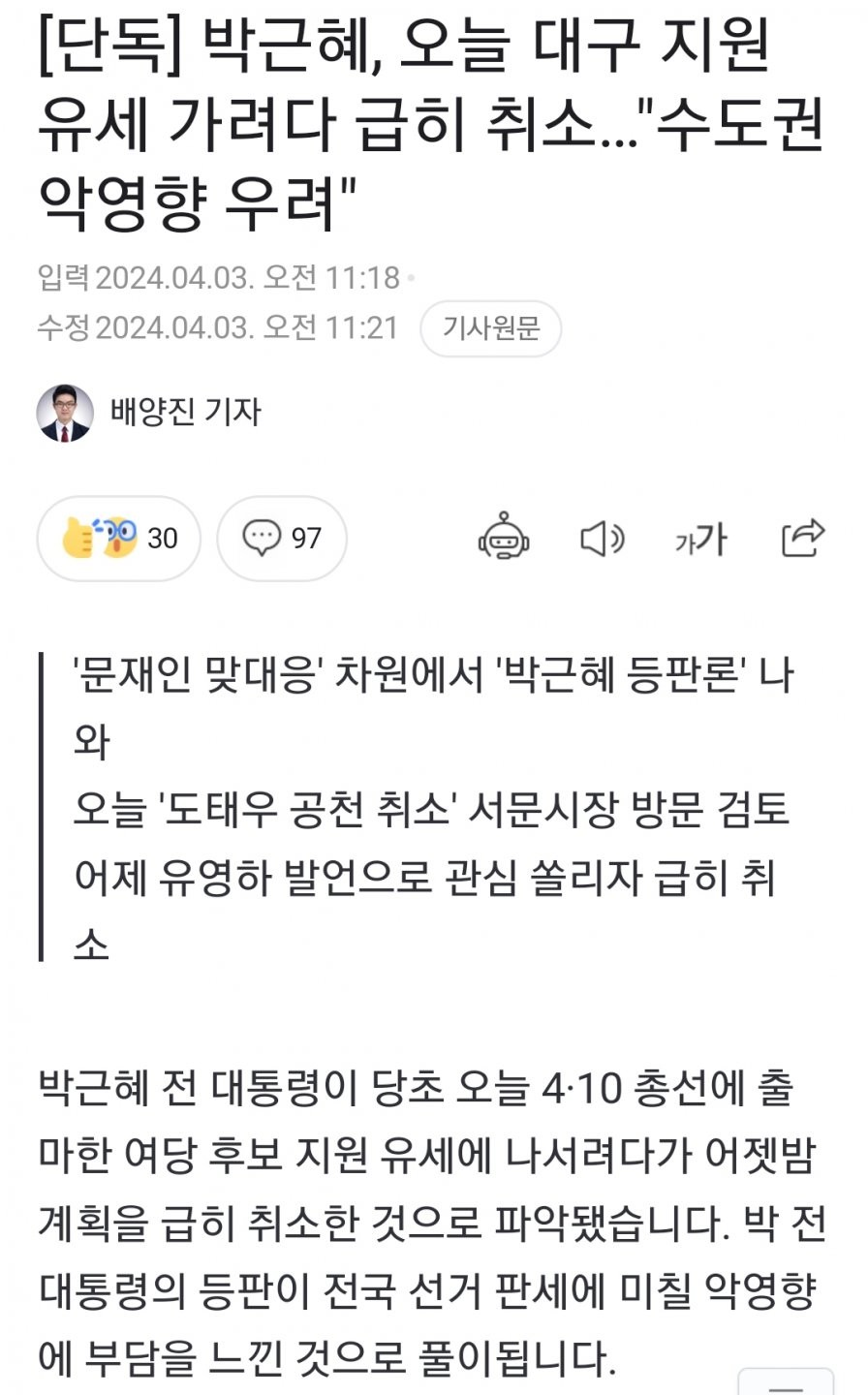Change the text size with 가가
The height and width of the screenshot is (1395, 868).
(x=700, y=538)
